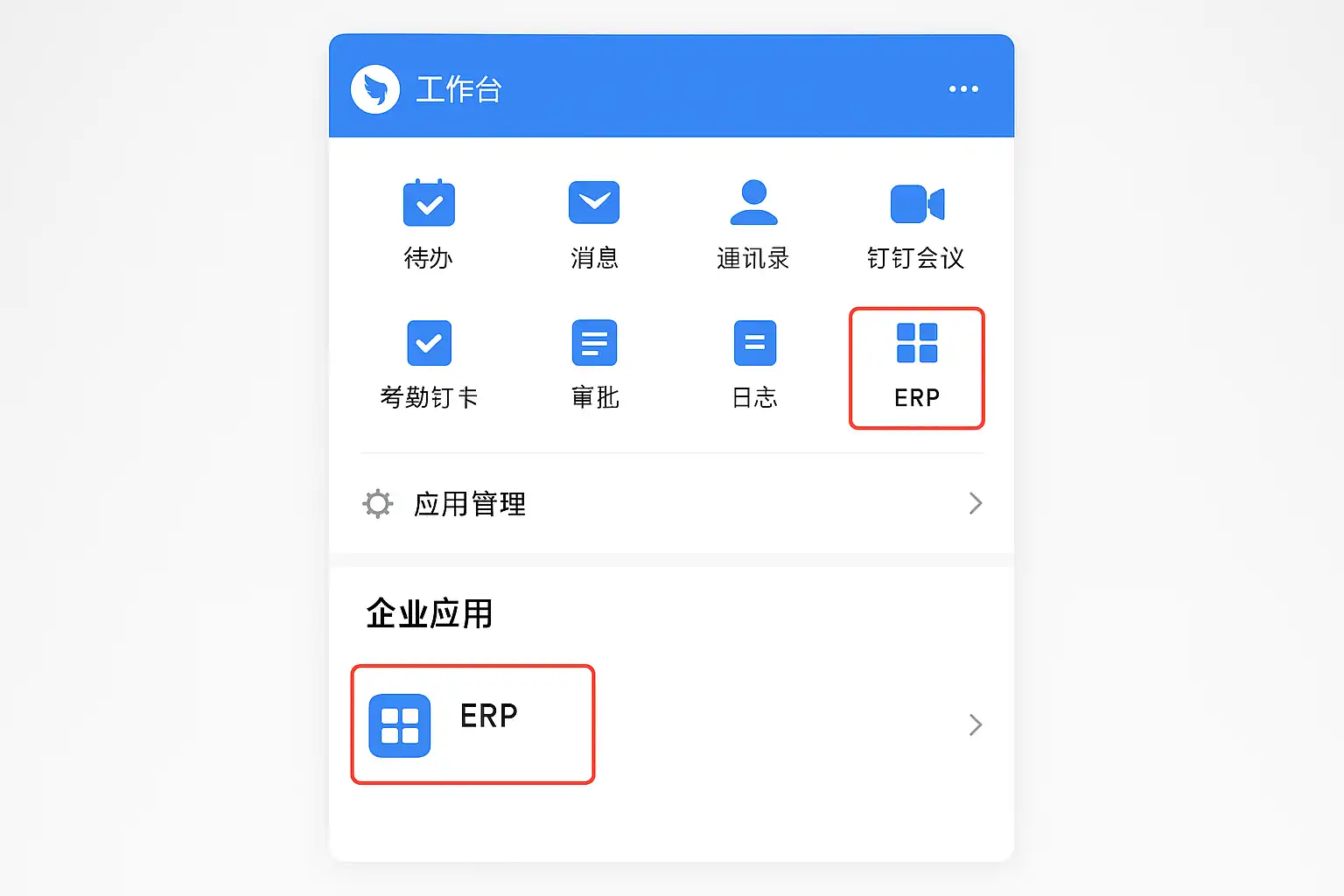
Task: Open the three-dot overflow menu
Action: pyautogui.click(x=963, y=89)
